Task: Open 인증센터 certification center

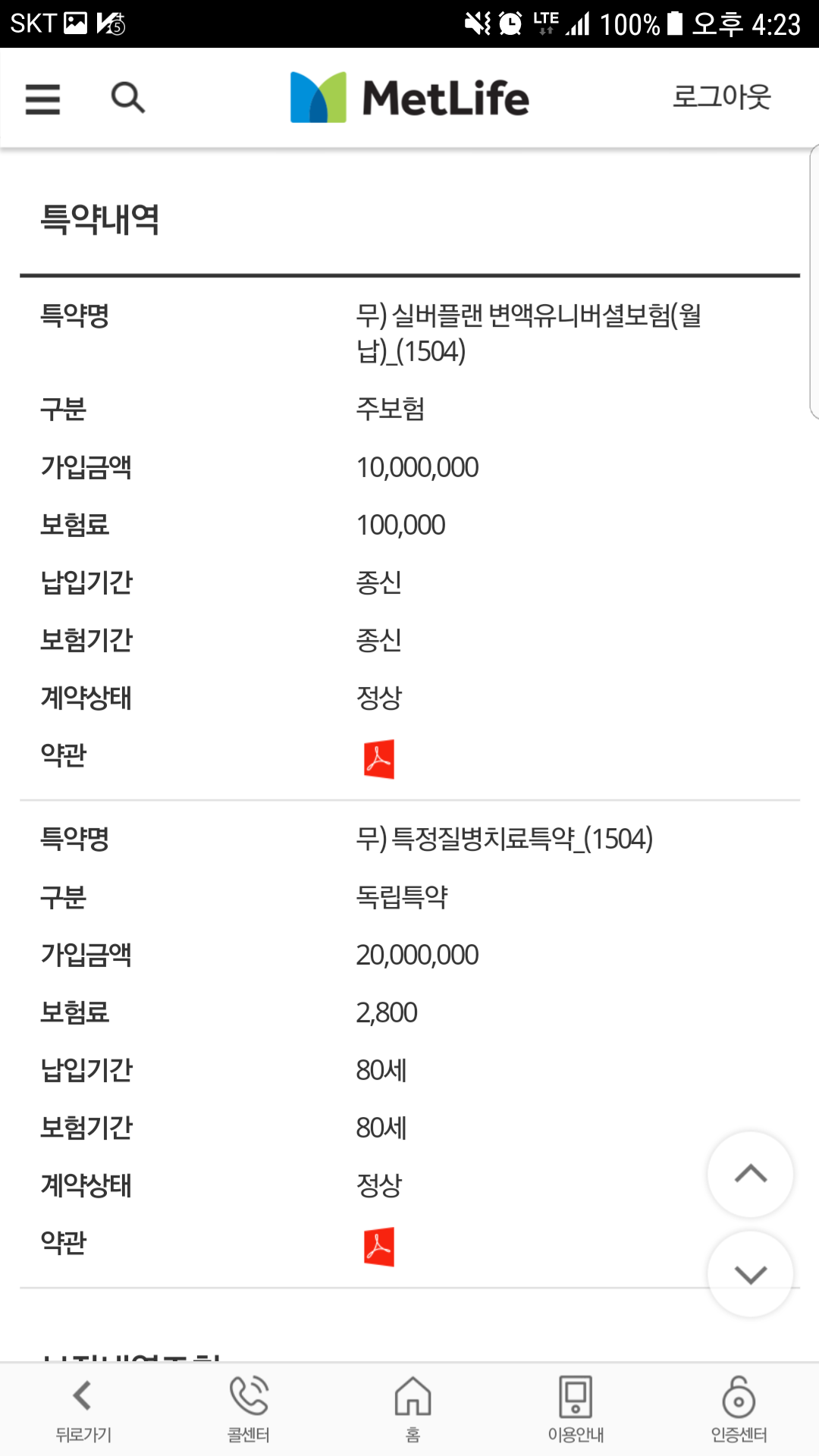Action: (739, 1409)
